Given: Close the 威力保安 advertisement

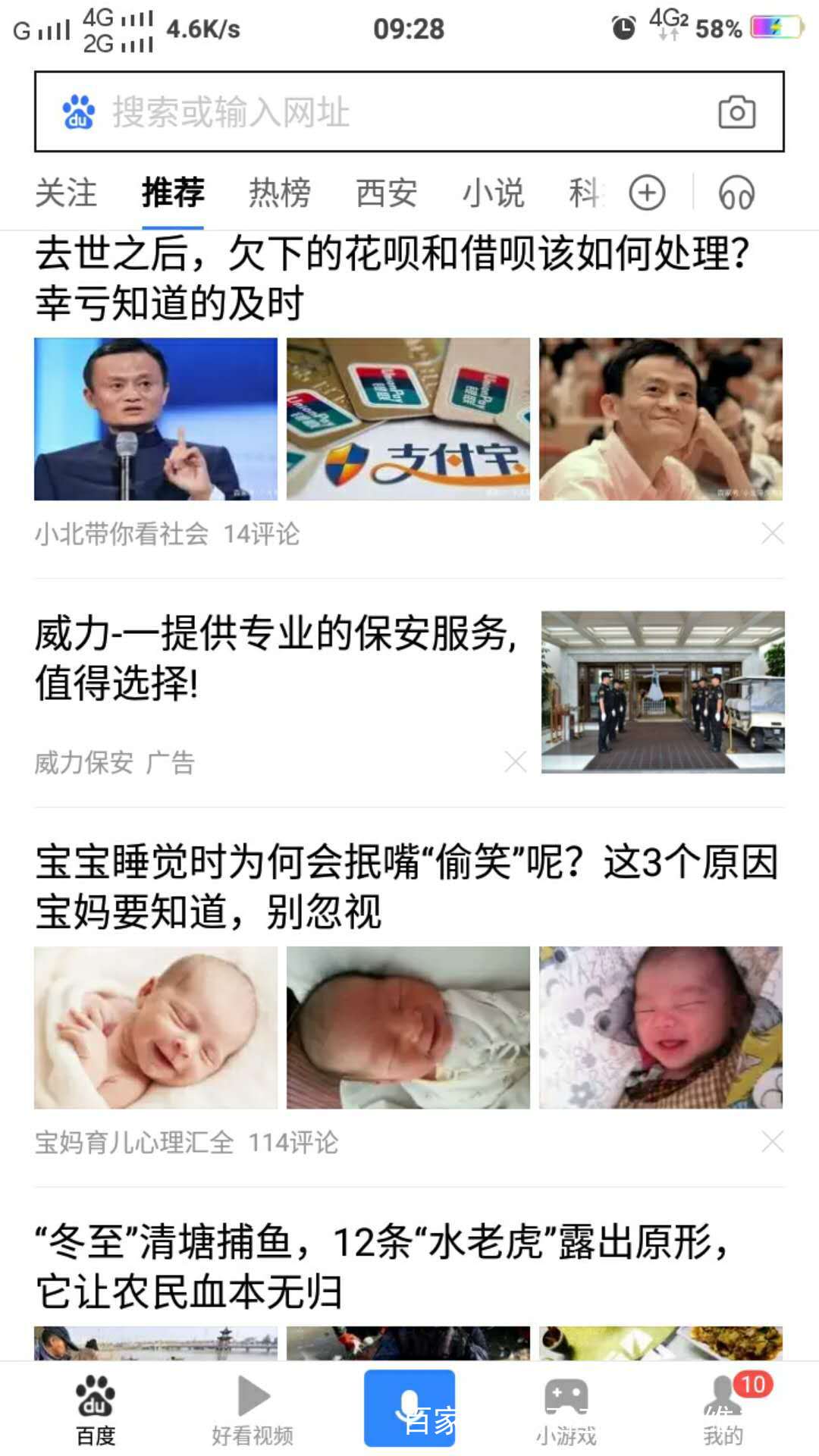Looking at the screenshot, I should click(516, 762).
